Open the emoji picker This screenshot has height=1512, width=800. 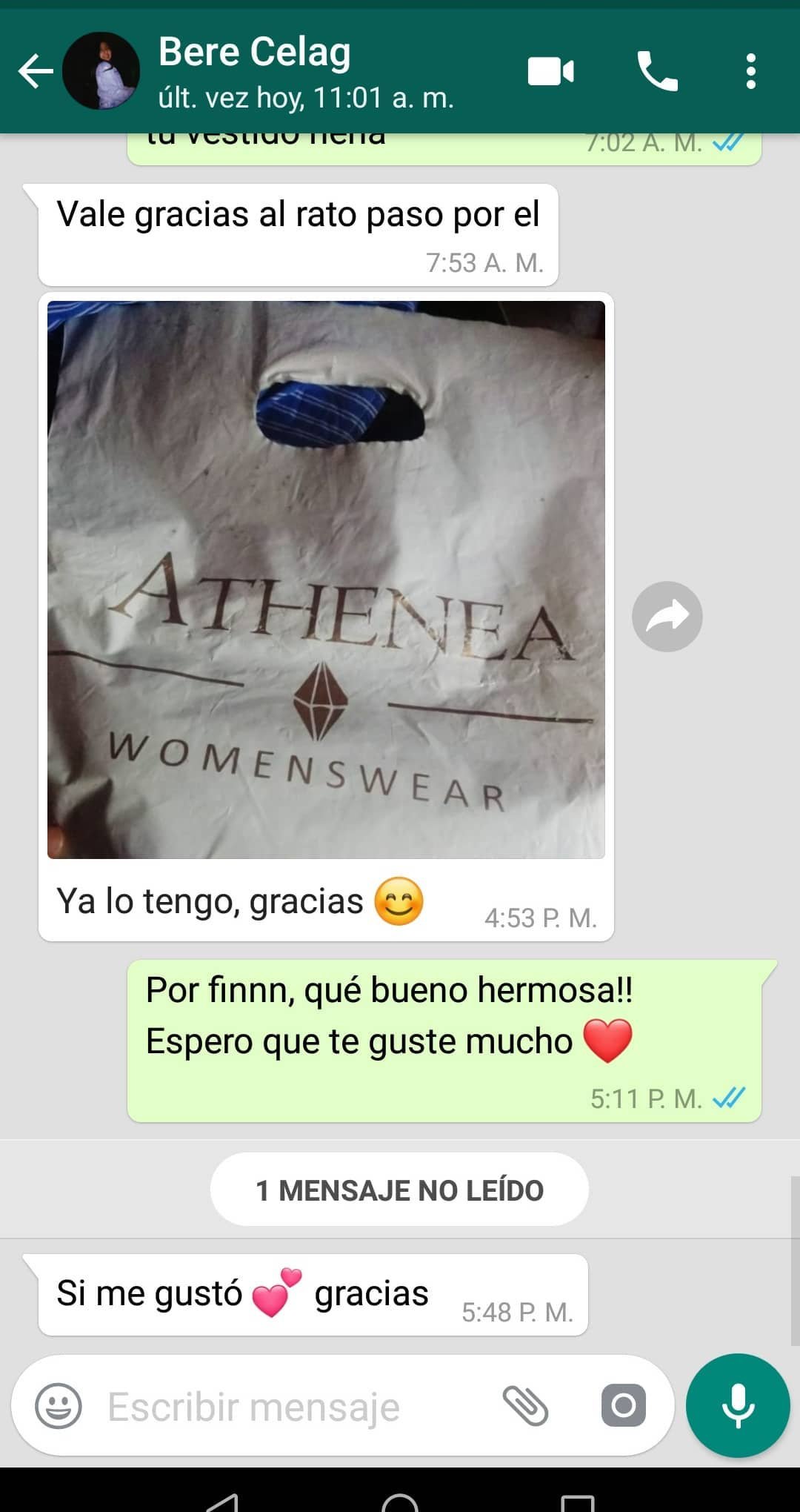[59, 1406]
